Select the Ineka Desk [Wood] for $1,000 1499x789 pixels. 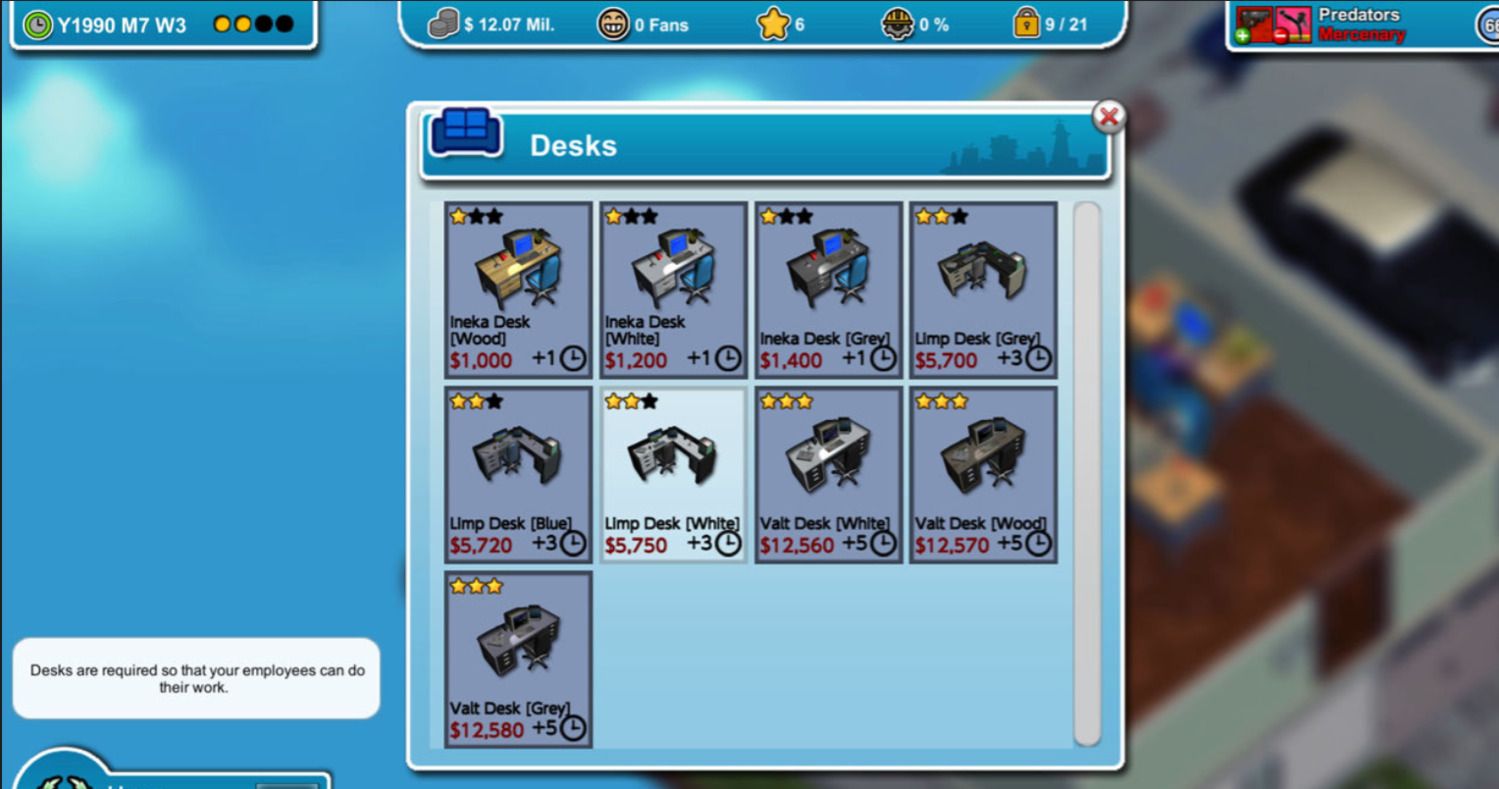518,289
